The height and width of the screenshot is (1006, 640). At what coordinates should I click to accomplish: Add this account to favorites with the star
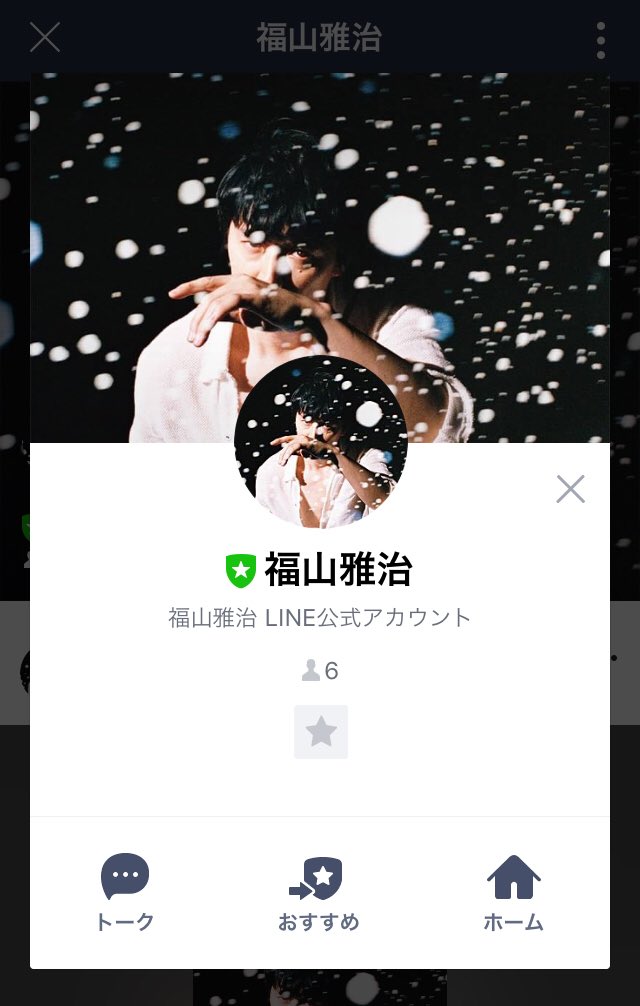321,732
